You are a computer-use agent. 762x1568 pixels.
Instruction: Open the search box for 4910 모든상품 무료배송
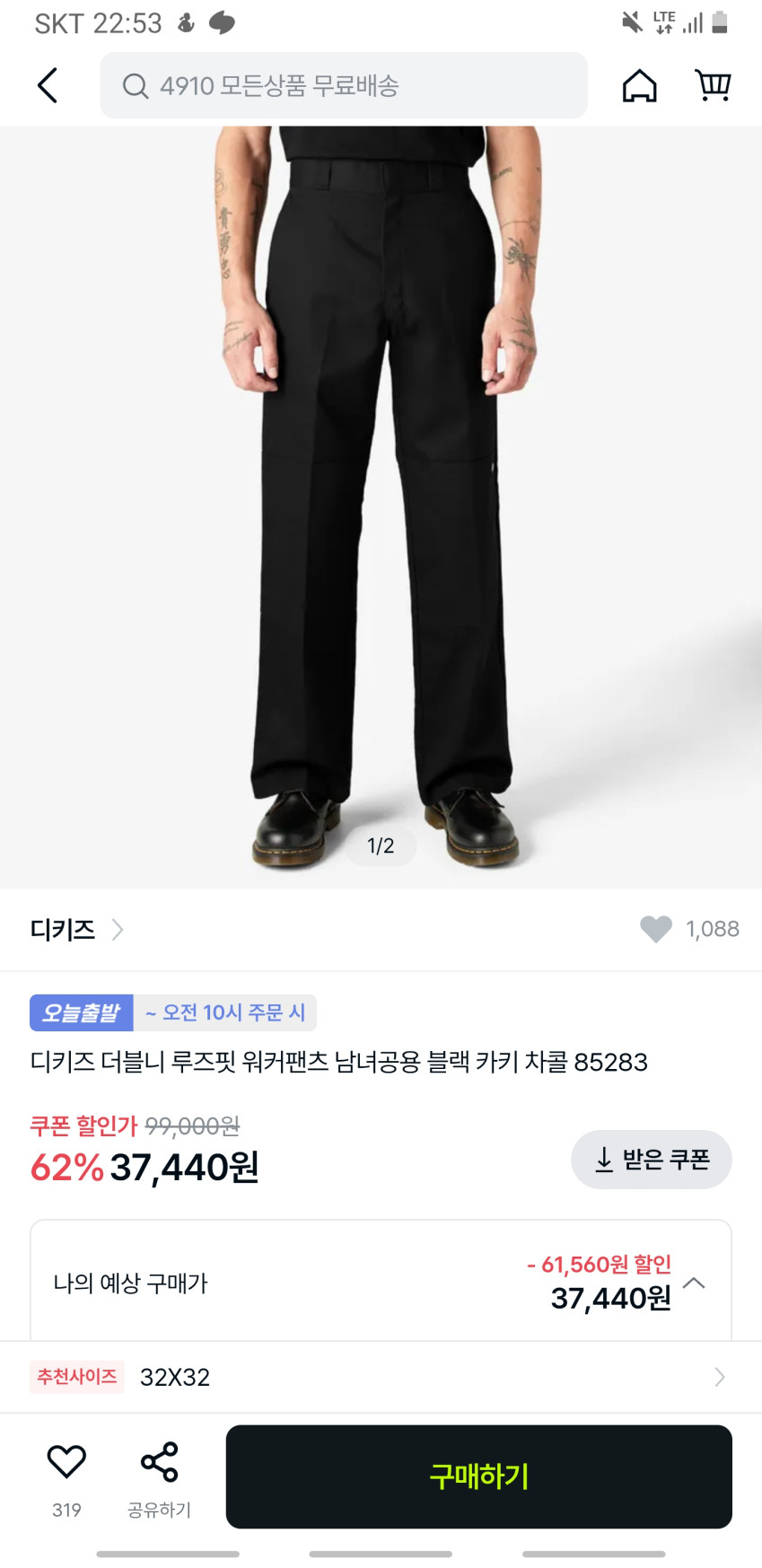coord(343,86)
